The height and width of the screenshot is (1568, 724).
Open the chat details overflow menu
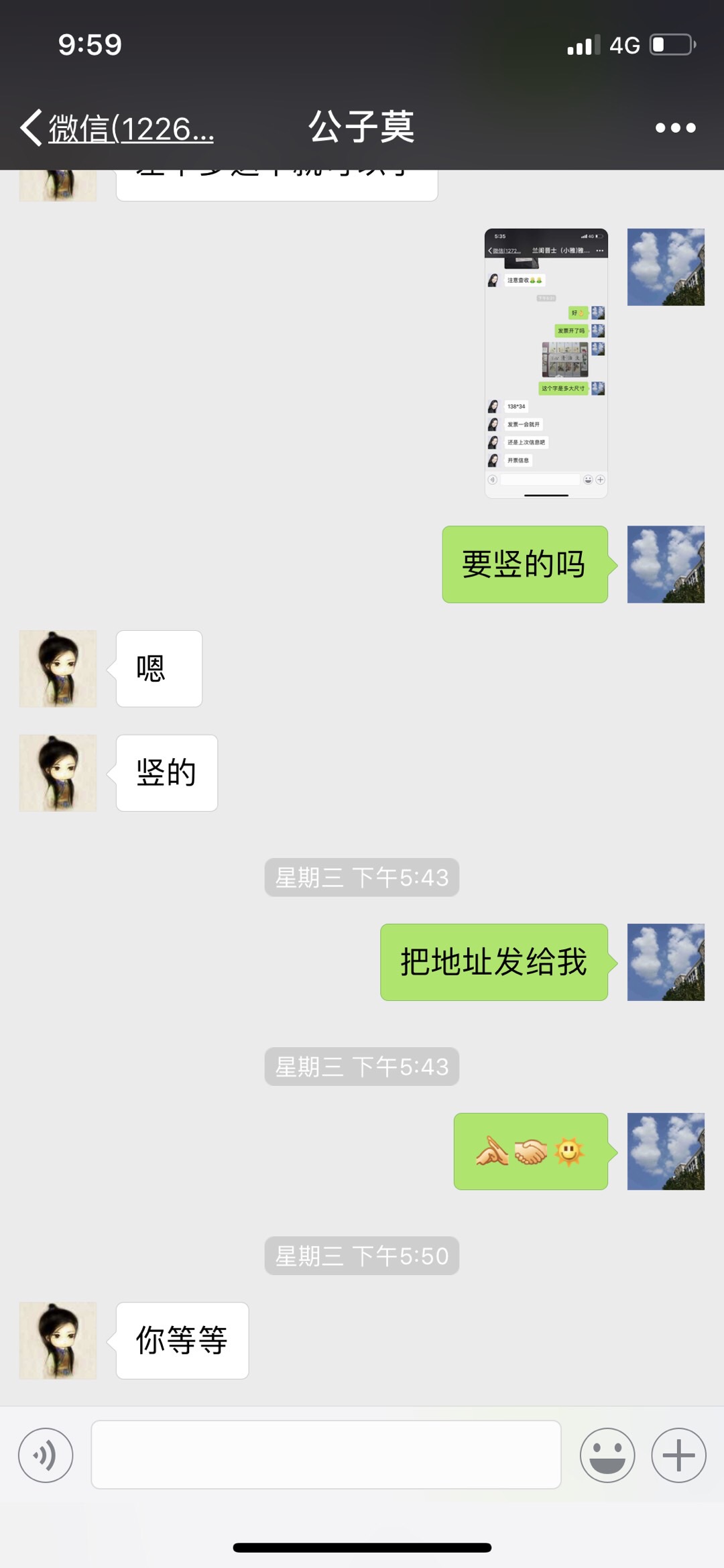pyautogui.click(x=675, y=127)
